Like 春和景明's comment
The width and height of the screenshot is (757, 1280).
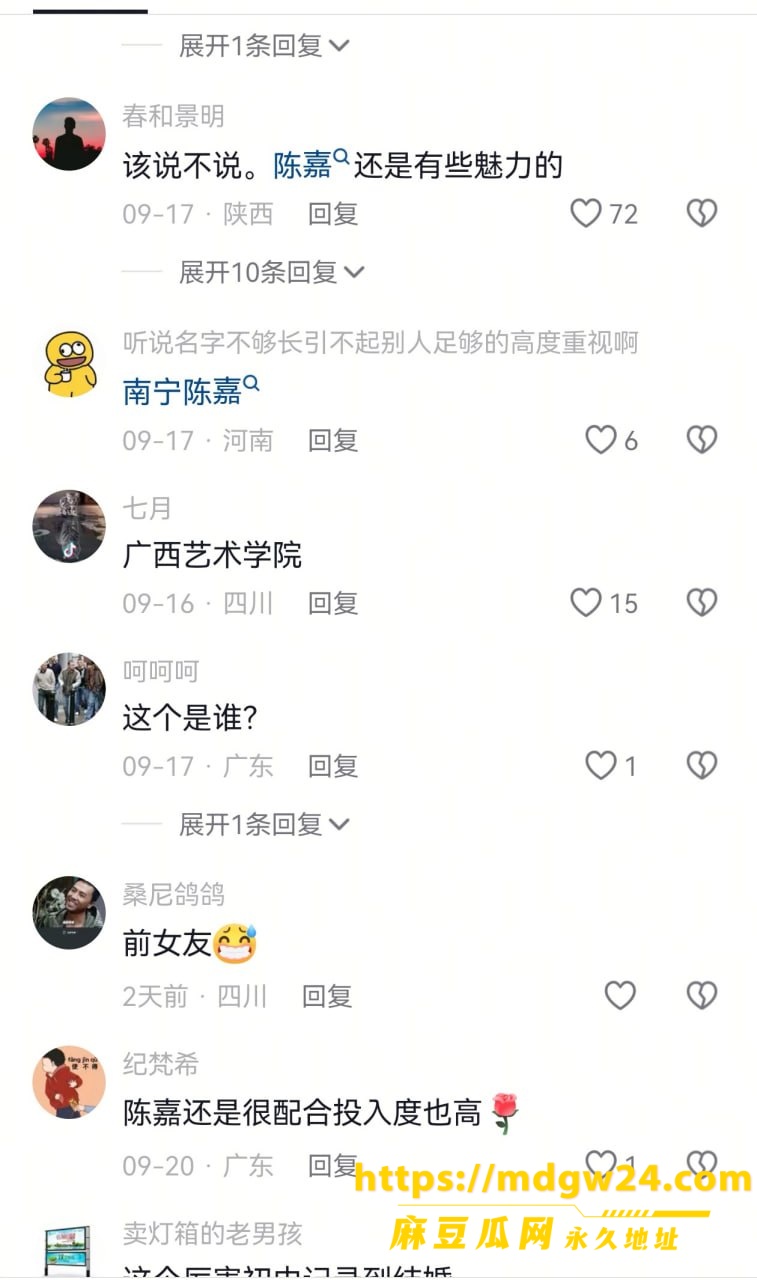point(603,213)
